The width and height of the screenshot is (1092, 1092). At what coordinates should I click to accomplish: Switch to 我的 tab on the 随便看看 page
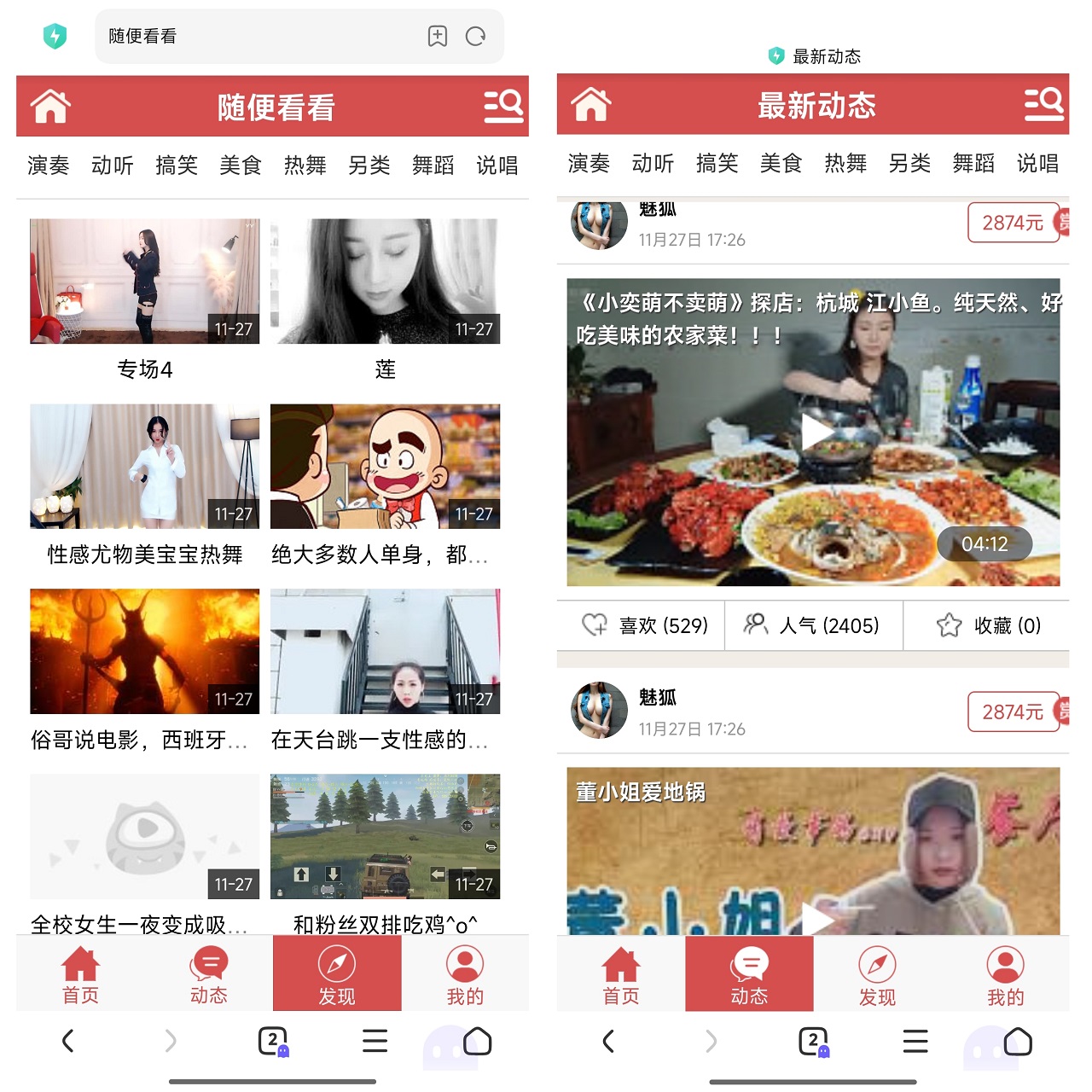[x=465, y=974]
